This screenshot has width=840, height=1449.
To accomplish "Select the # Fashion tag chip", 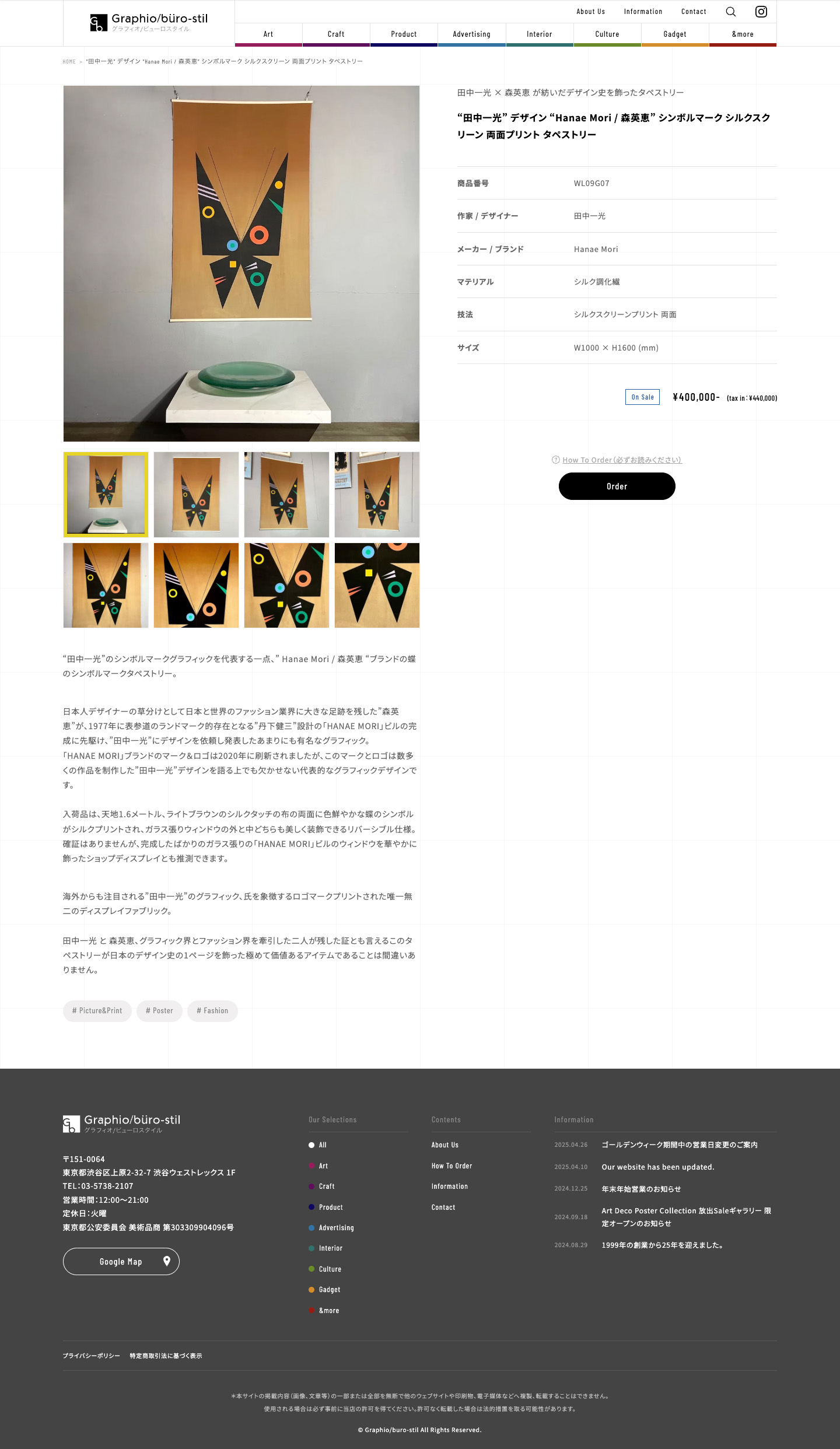I will click(212, 1011).
